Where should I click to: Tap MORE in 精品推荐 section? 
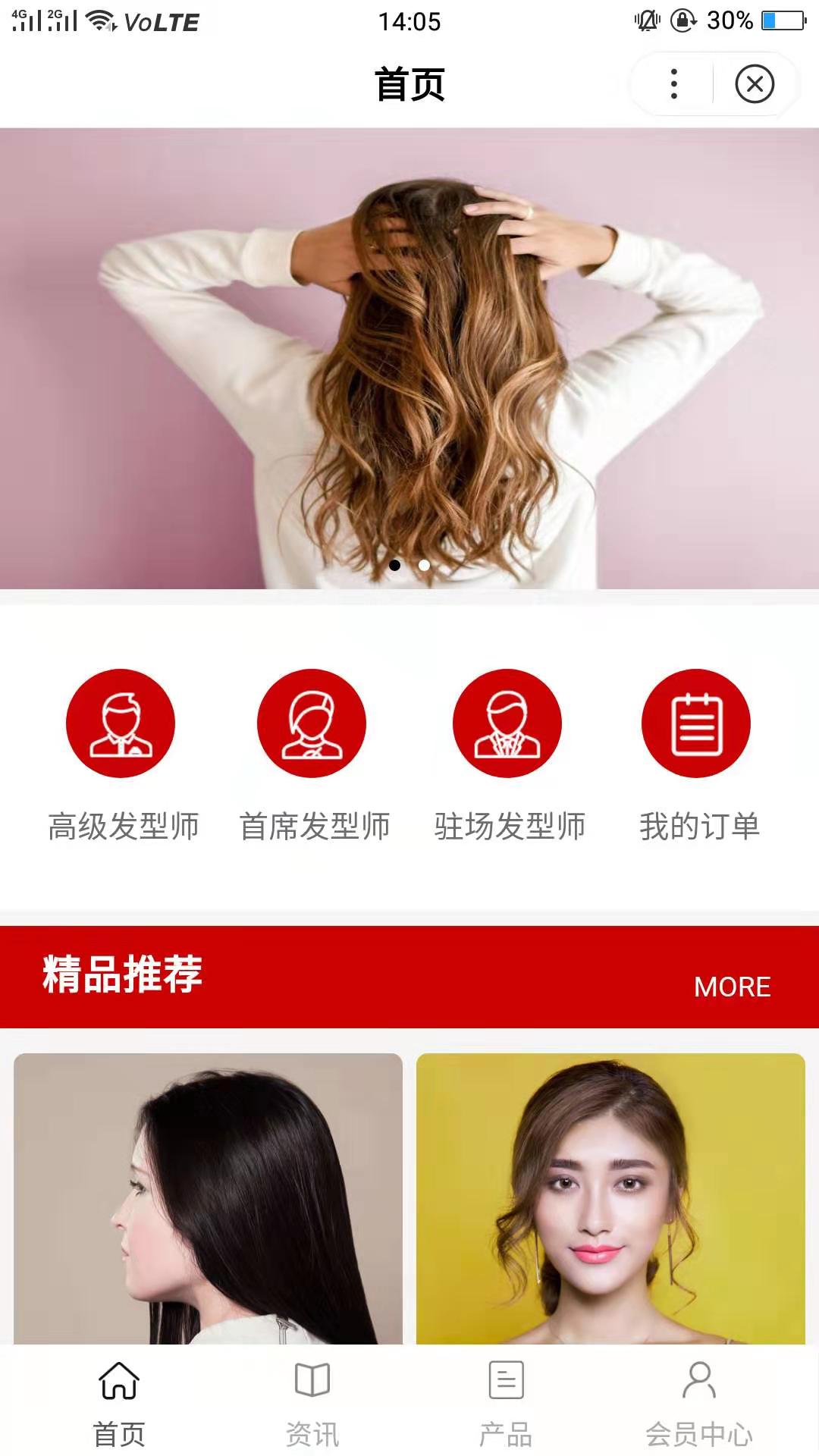(732, 987)
